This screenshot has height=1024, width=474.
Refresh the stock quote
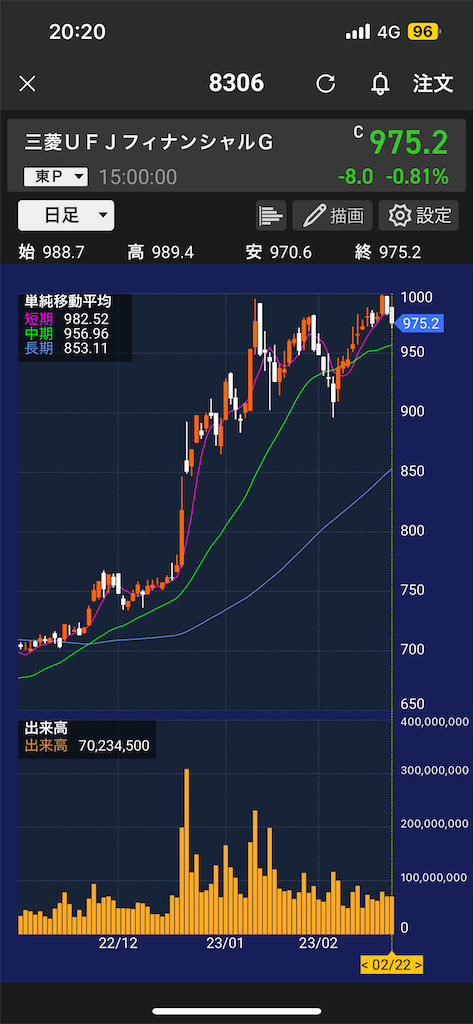325,84
